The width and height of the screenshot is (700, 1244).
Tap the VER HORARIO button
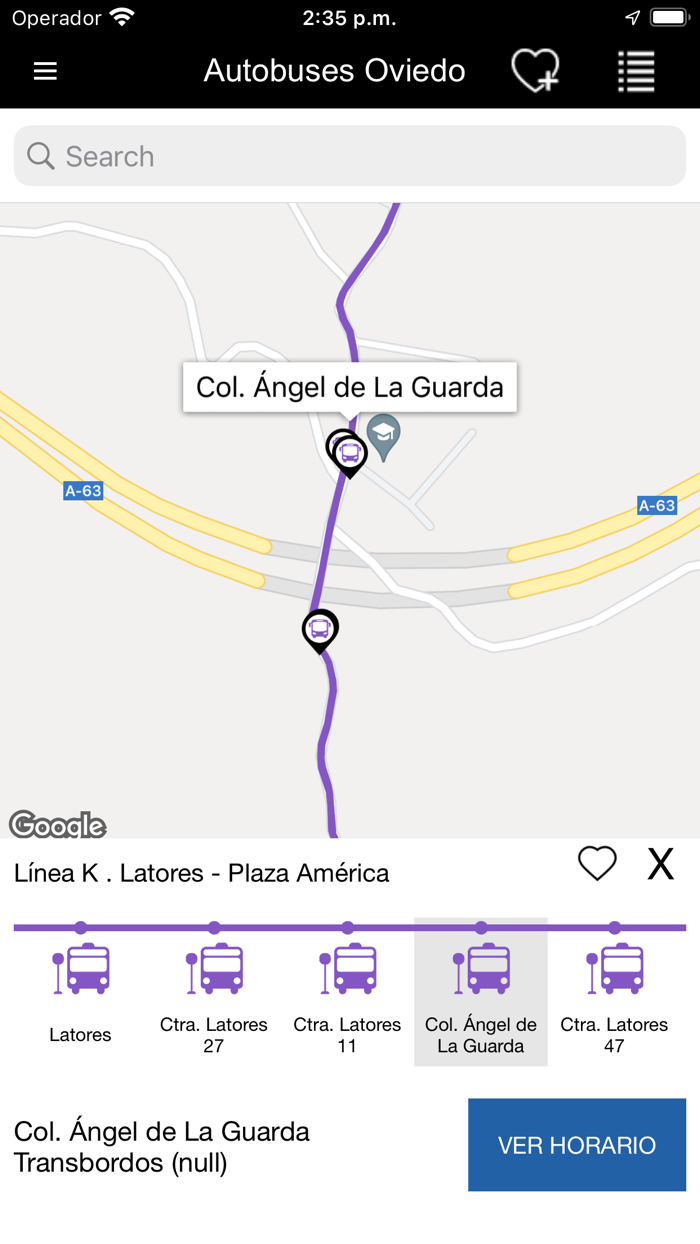click(577, 1145)
